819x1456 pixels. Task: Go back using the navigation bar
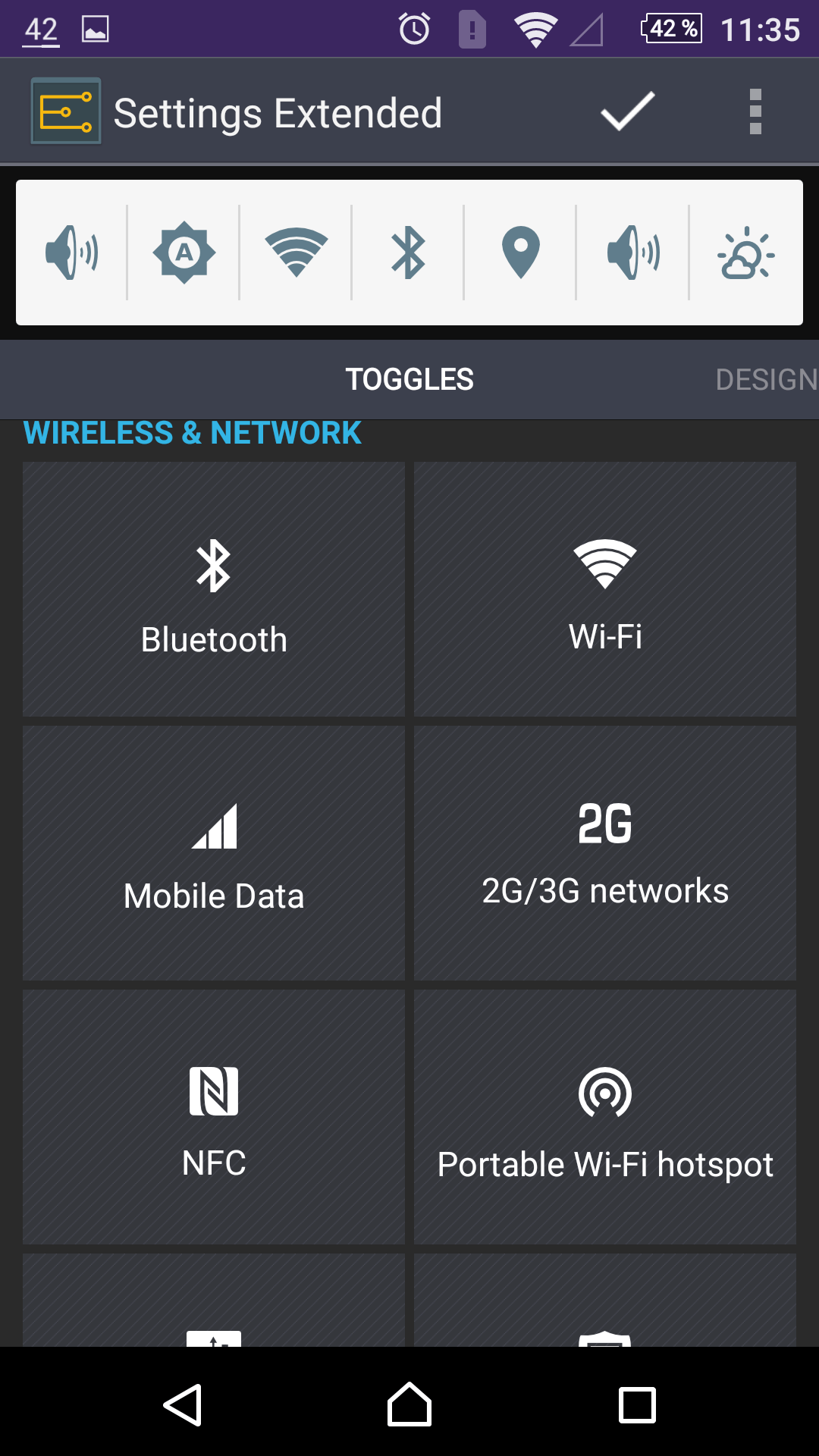pos(183,1405)
